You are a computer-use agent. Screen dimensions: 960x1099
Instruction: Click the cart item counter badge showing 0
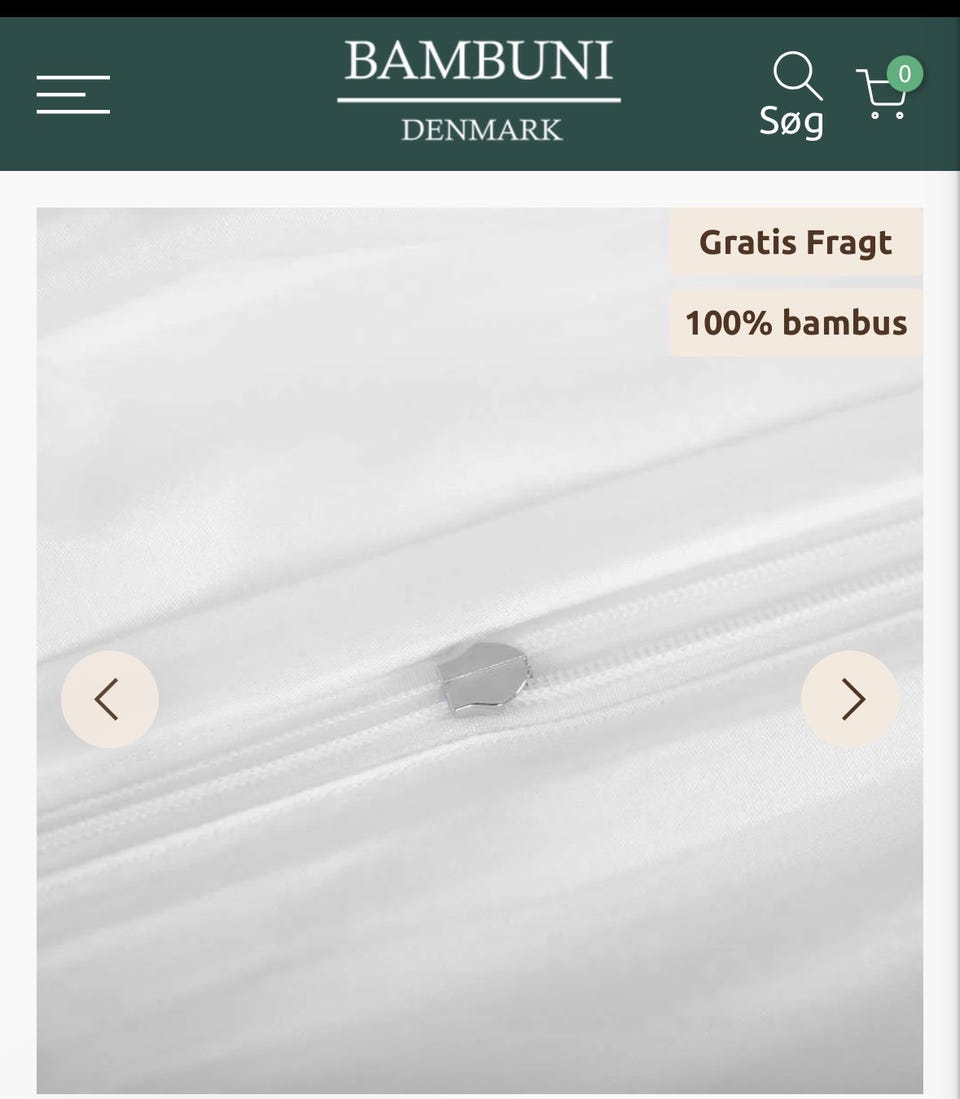[x=904, y=73]
